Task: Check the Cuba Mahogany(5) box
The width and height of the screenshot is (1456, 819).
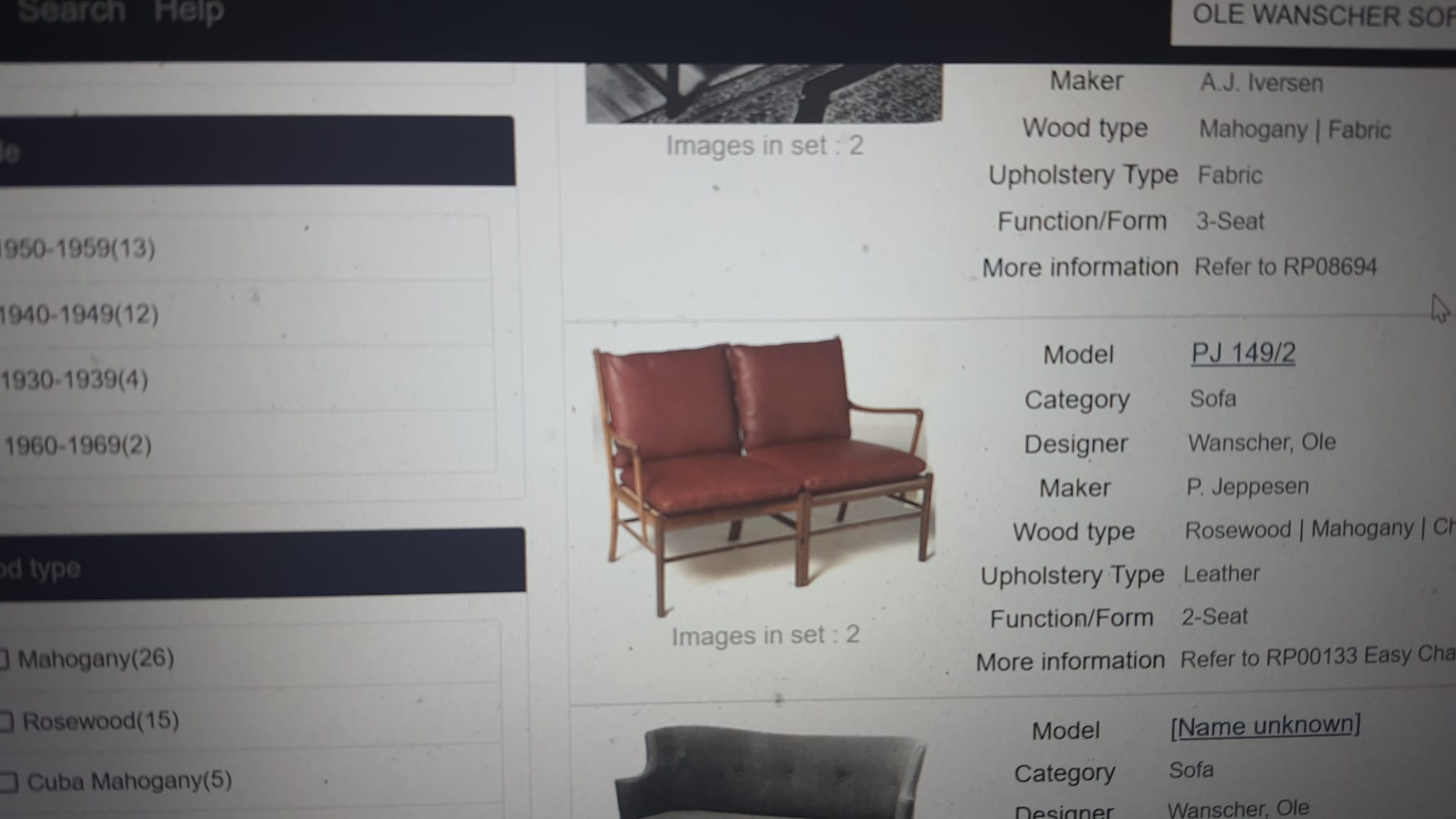Action: (x=9, y=782)
